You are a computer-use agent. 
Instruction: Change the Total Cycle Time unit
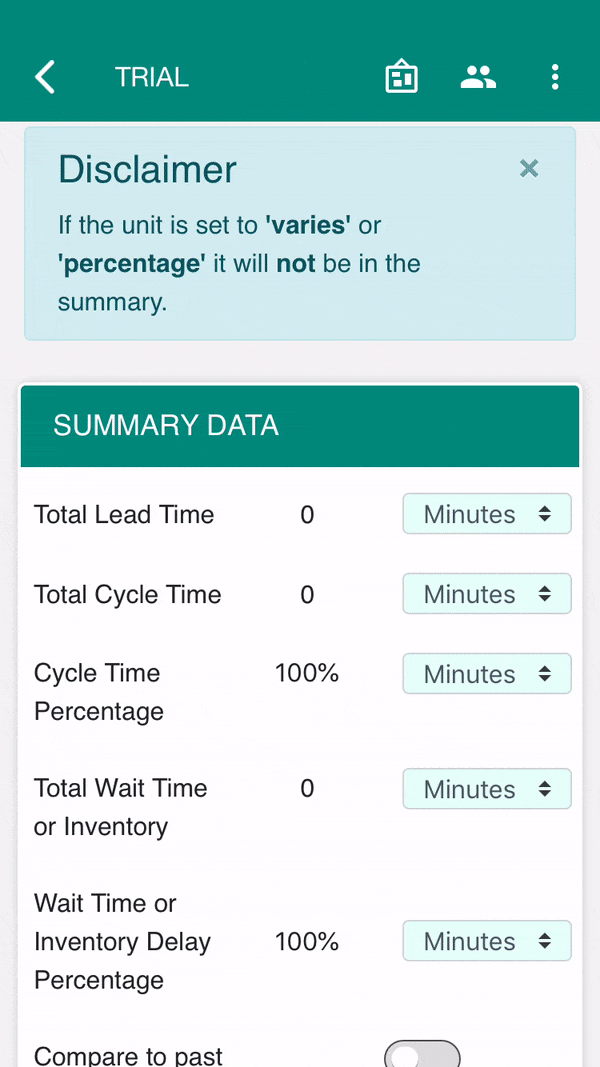(487, 593)
